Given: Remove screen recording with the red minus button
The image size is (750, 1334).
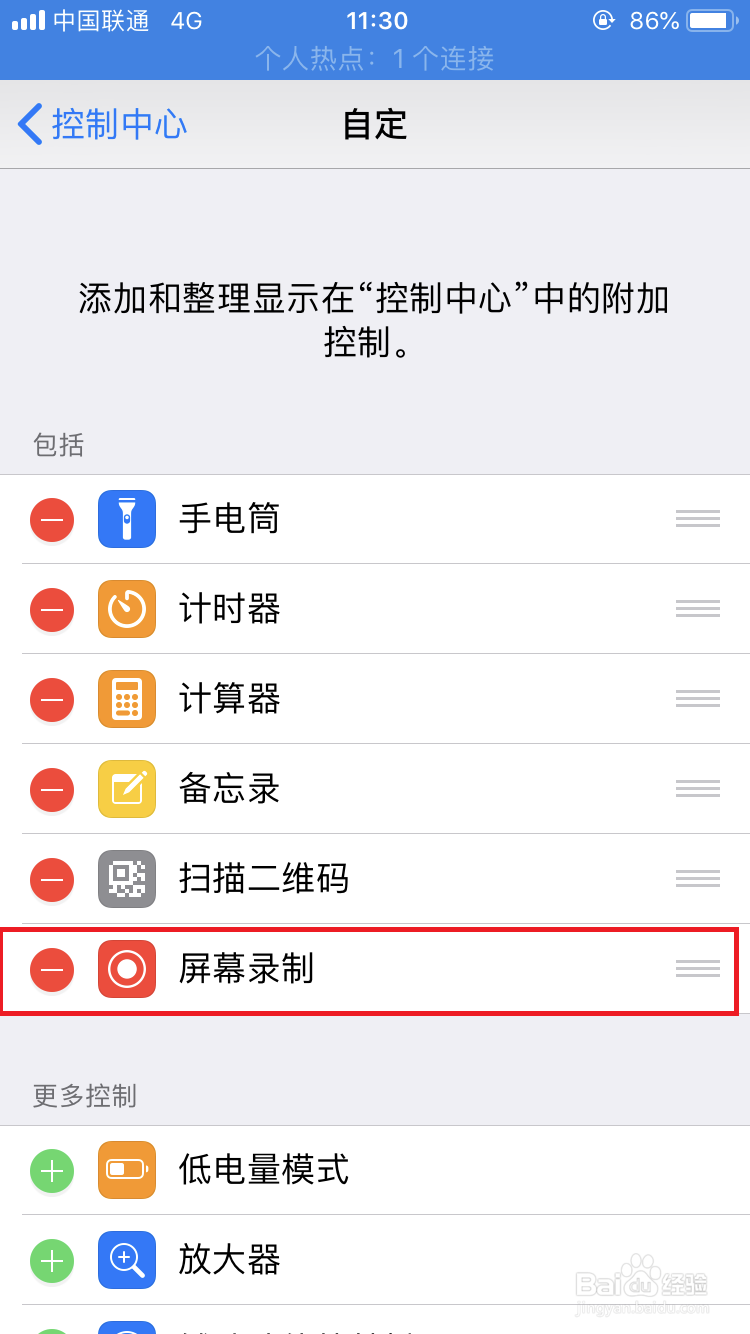Looking at the screenshot, I should [52, 969].
